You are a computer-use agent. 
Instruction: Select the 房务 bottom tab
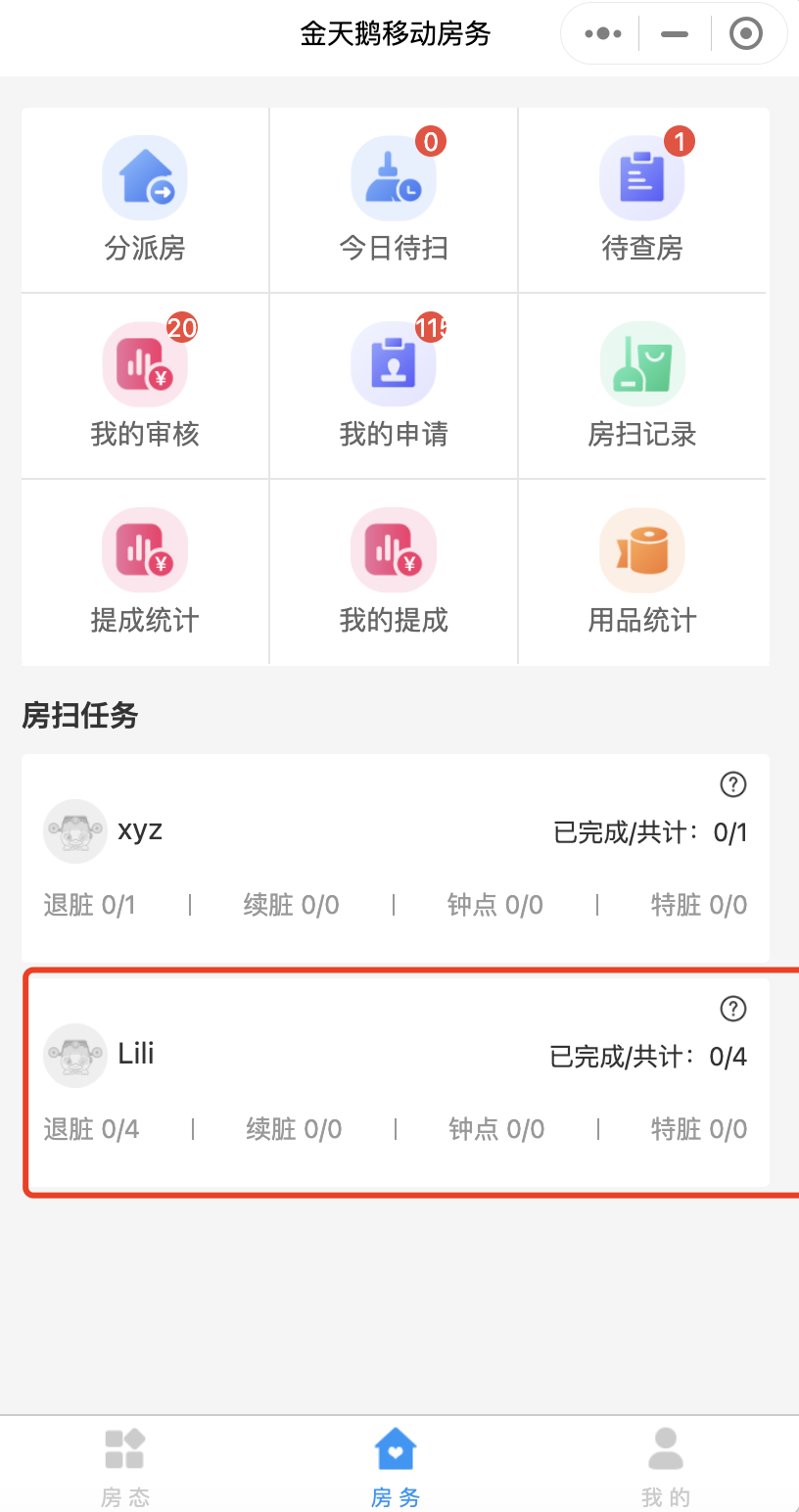click(396, 1466)
